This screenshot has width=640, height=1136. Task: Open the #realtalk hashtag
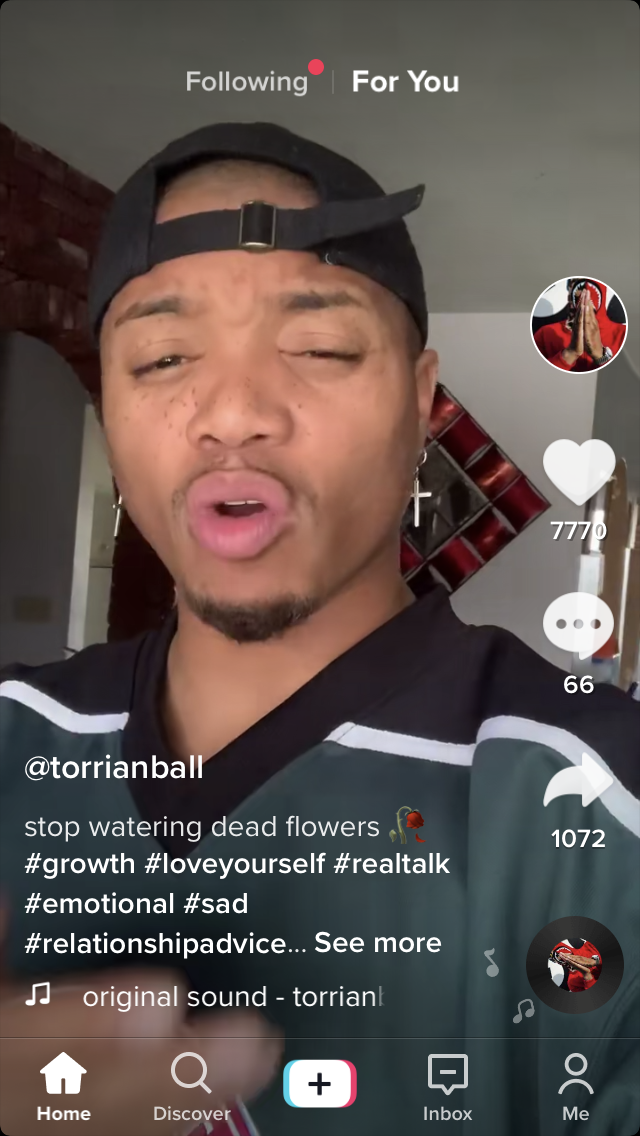[392, 864]
